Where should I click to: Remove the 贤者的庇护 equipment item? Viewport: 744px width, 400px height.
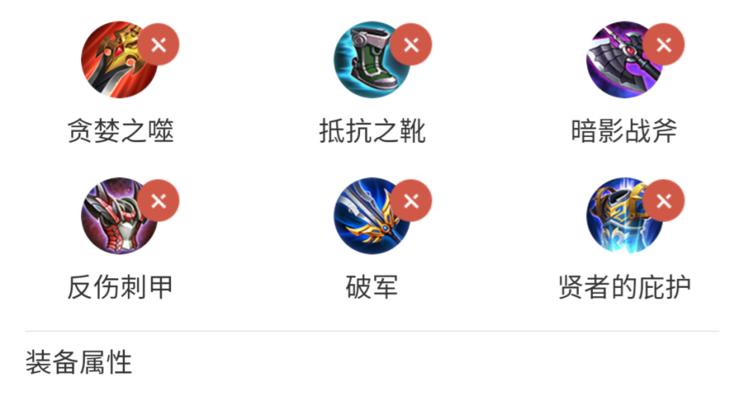(x=663, y=200)
